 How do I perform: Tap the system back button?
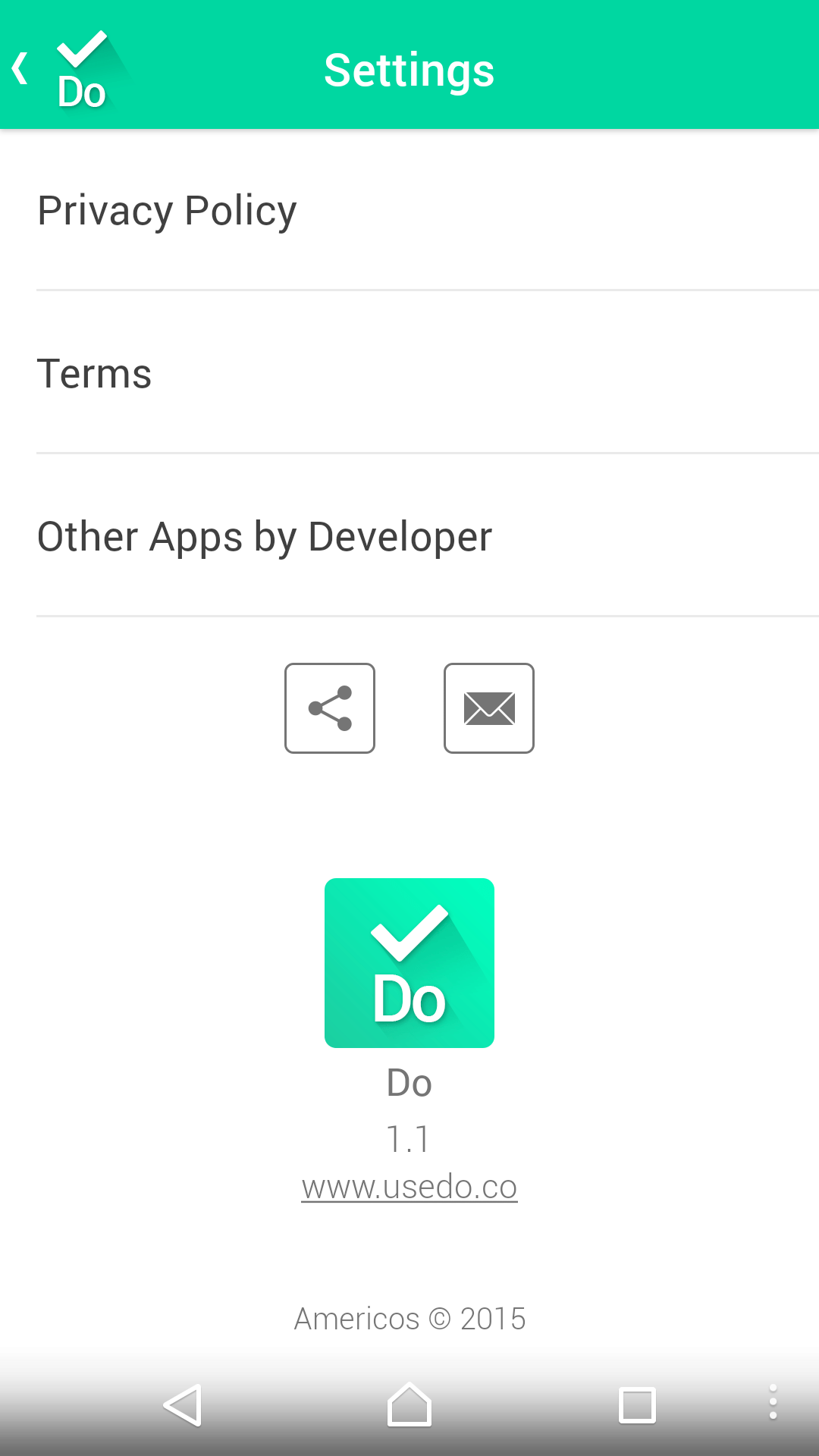pos(183,1405)
